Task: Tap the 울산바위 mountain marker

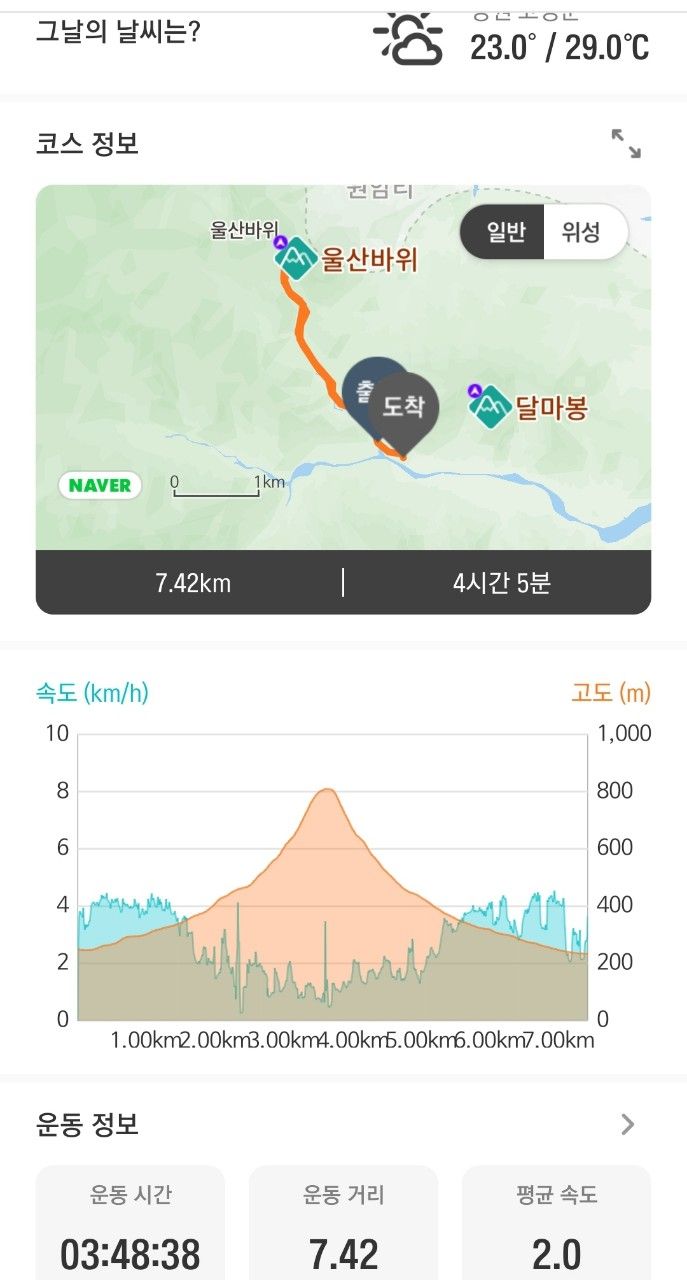Action: (x=296, y=259)
